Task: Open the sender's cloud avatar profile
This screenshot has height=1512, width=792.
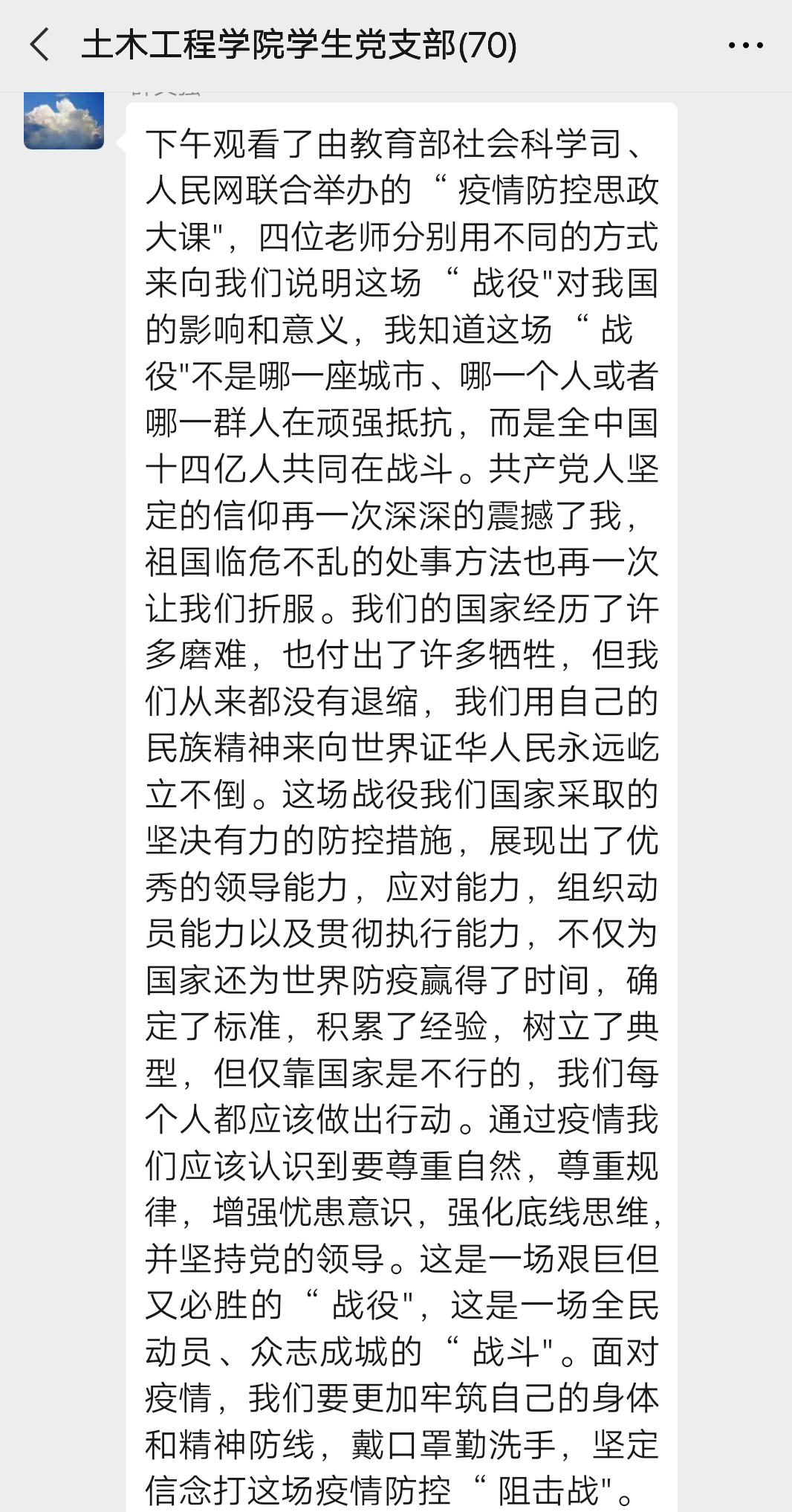Action: click(64, 120)
